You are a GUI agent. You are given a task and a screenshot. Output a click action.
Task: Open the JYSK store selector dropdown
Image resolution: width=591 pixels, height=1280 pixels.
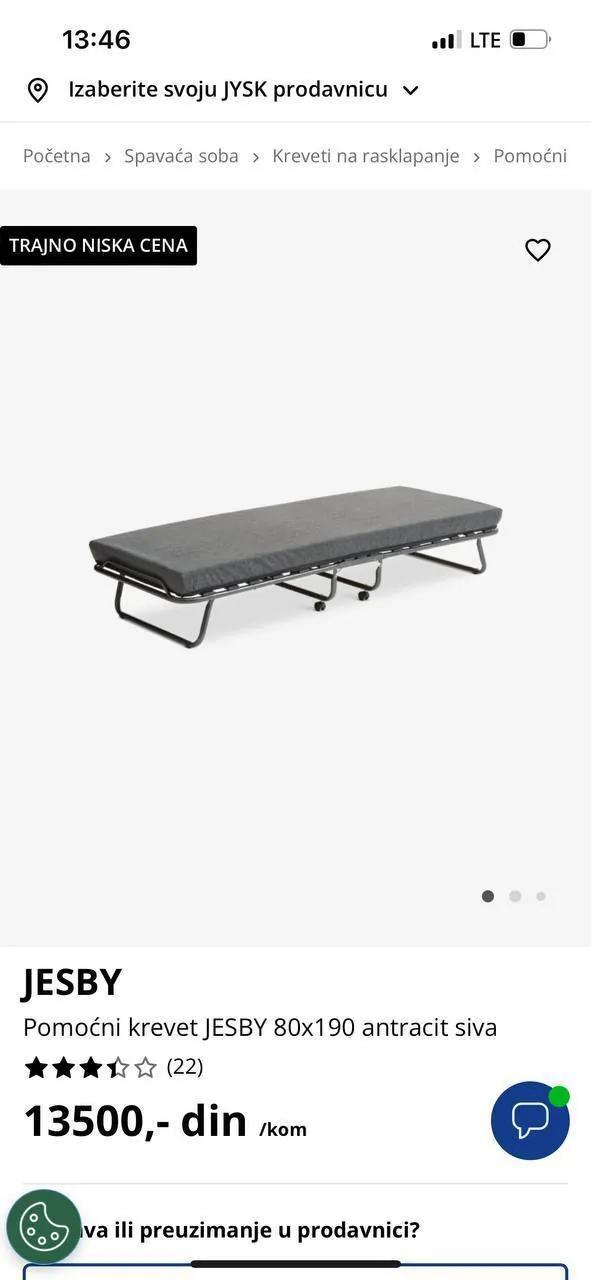point(222,90)
